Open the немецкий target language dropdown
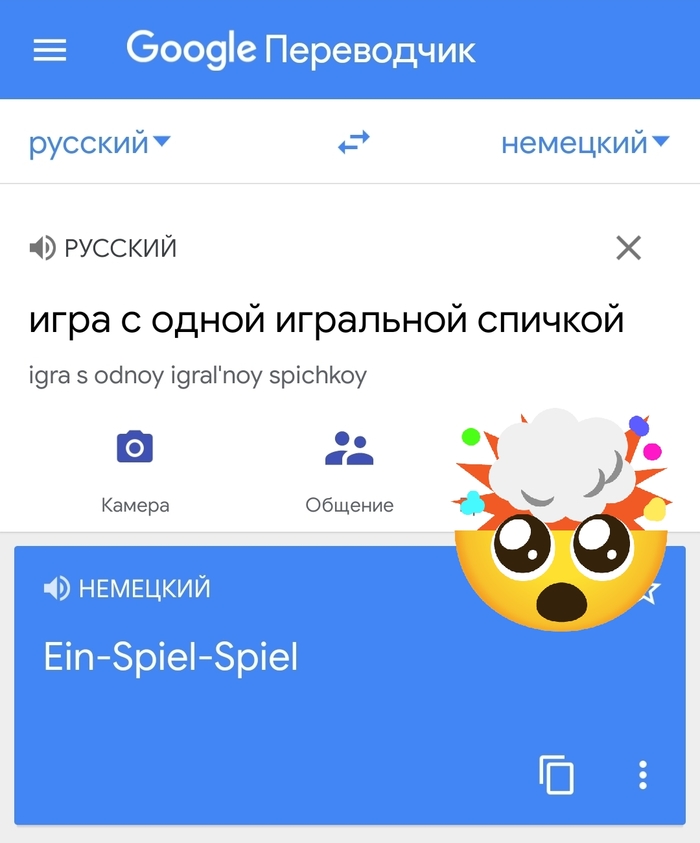This screenshot has width=700, height=843. tap(584, 143)
